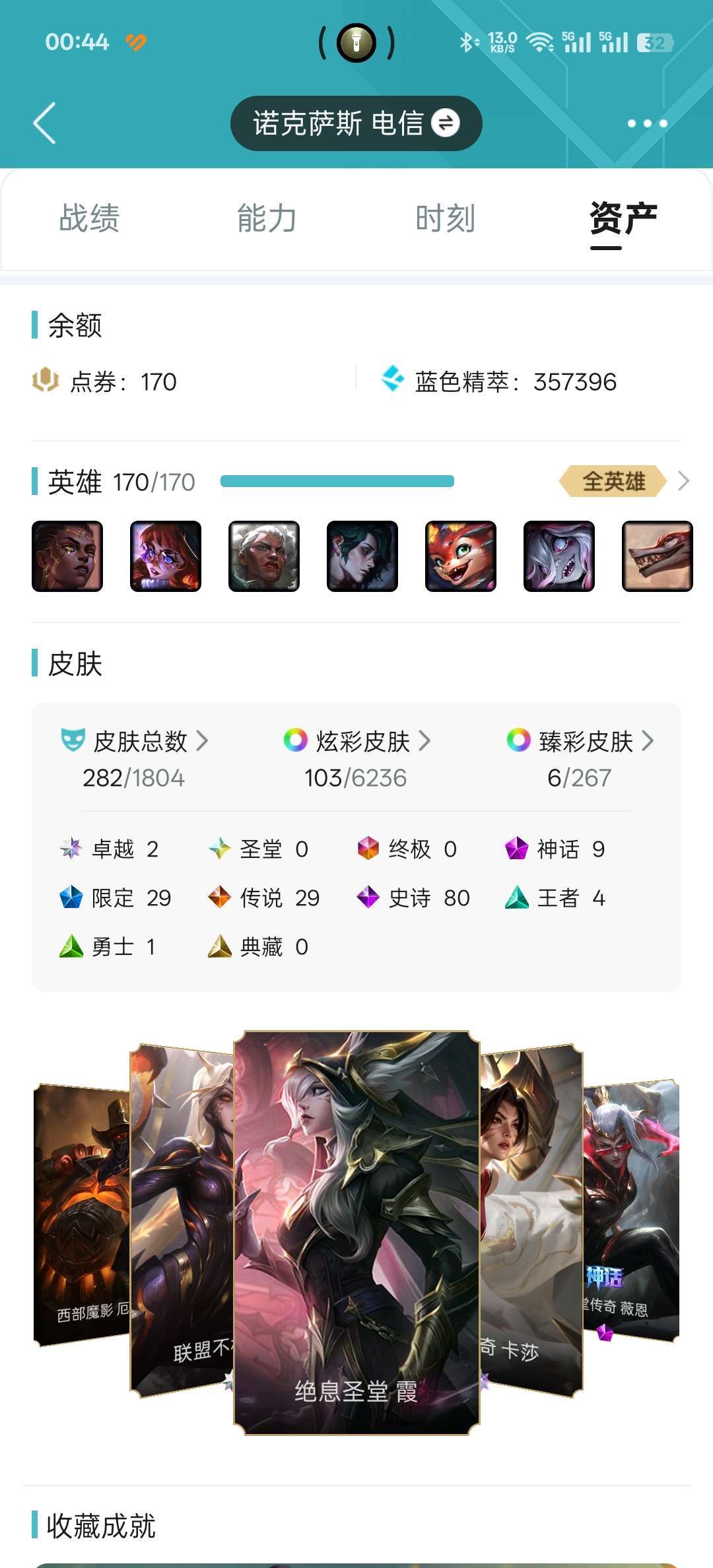The height and width of the screenshot is (1568, 713).
Task: Switch server via 诺克萨斯 电信 selector
Action: click(x=356, y=123)
